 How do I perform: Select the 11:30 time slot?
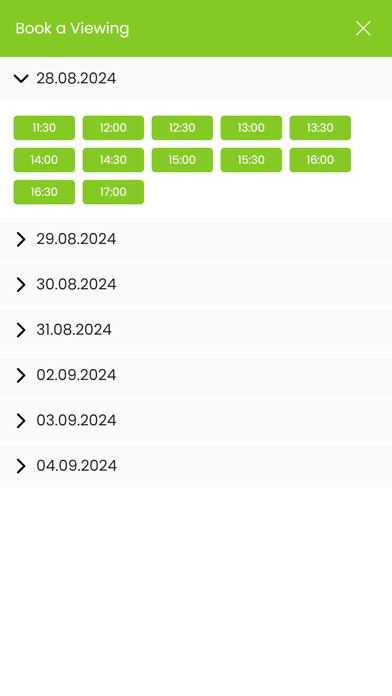(44, 128)
